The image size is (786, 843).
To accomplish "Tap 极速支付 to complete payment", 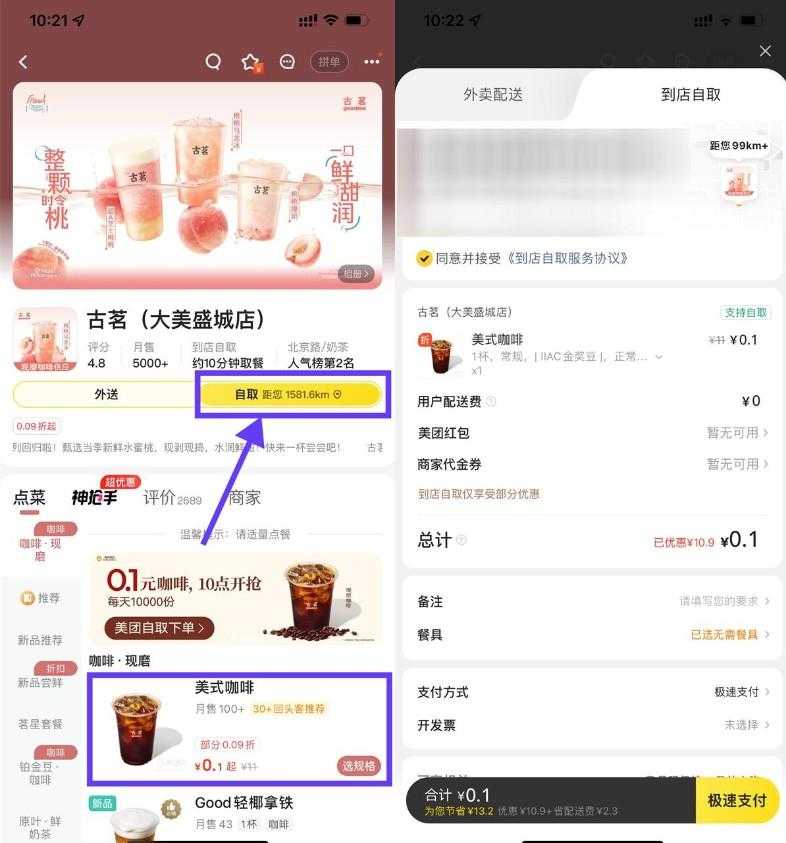I will 735,801.
